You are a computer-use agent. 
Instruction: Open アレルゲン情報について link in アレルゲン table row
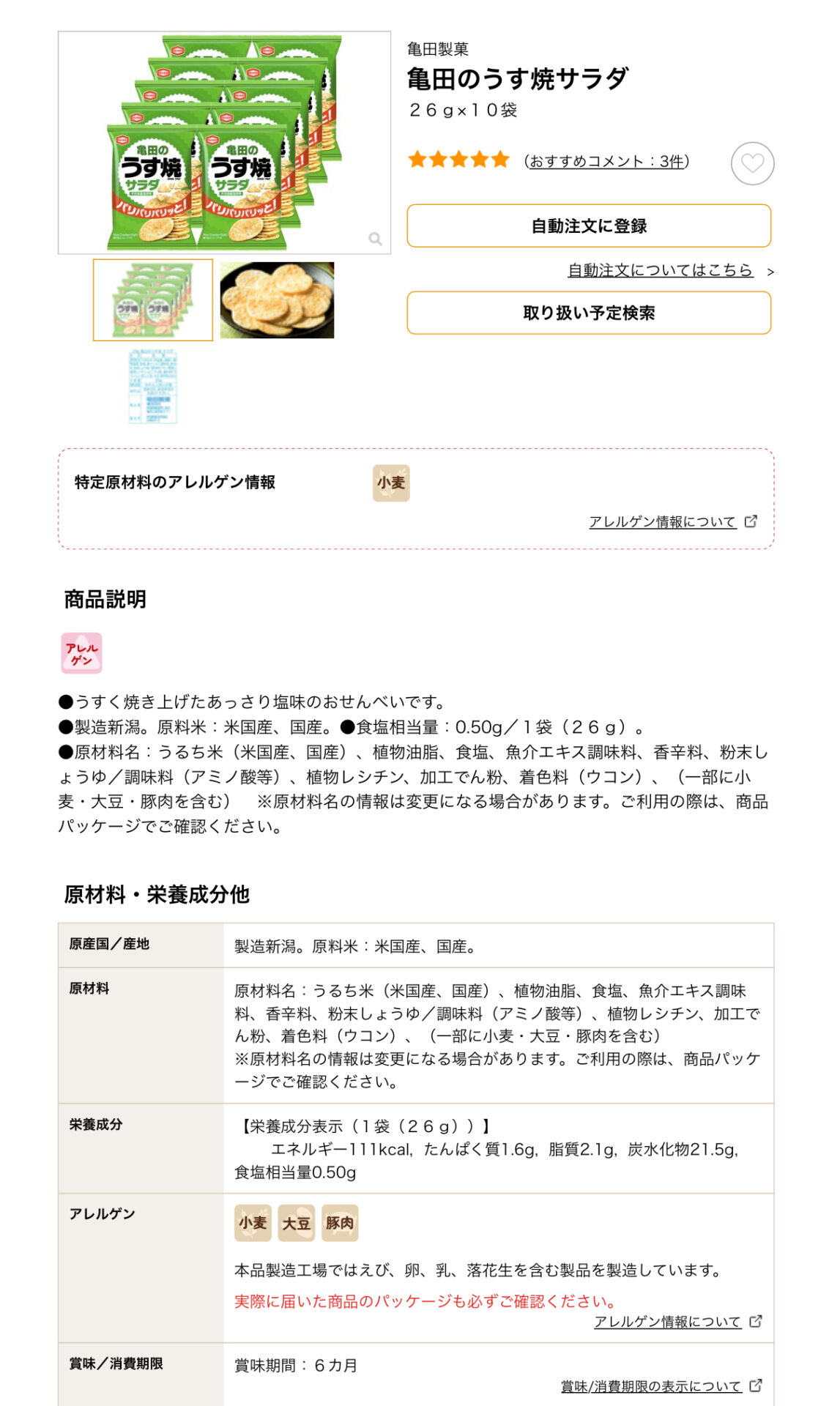click(x=668, y=1322)
